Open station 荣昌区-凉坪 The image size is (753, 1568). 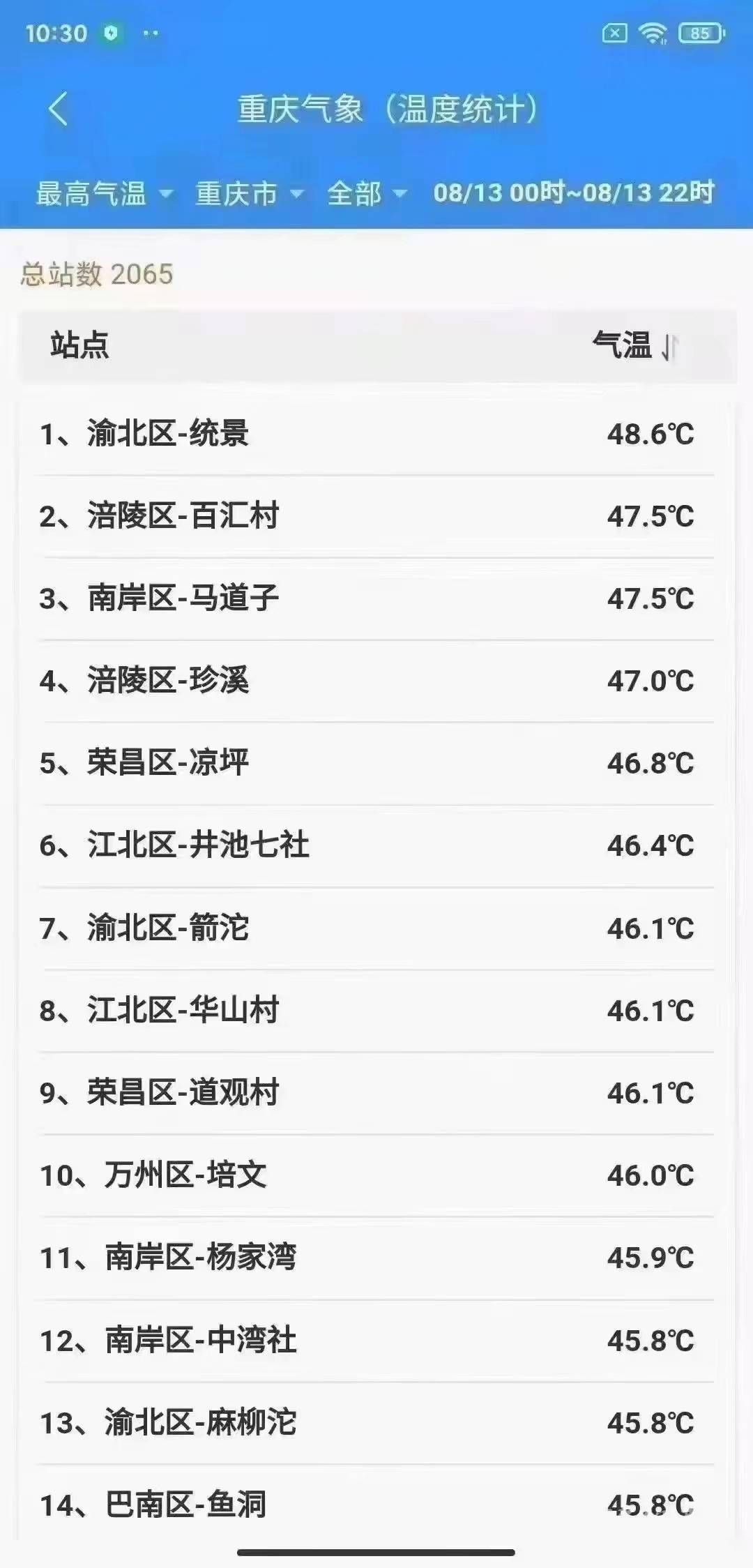tap(376, 764)
